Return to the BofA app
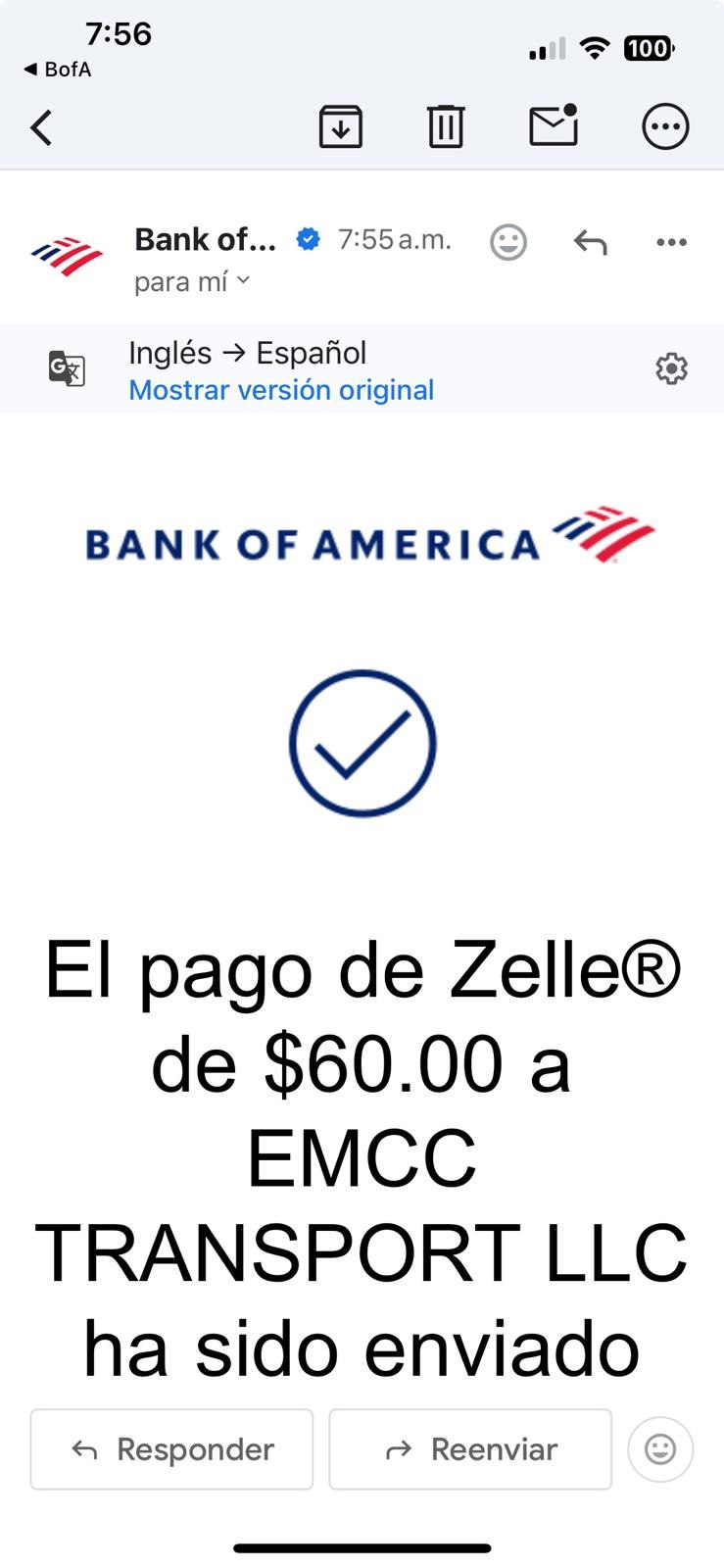The width and height of the screenshot is (724, 1568). click(57, 70)
